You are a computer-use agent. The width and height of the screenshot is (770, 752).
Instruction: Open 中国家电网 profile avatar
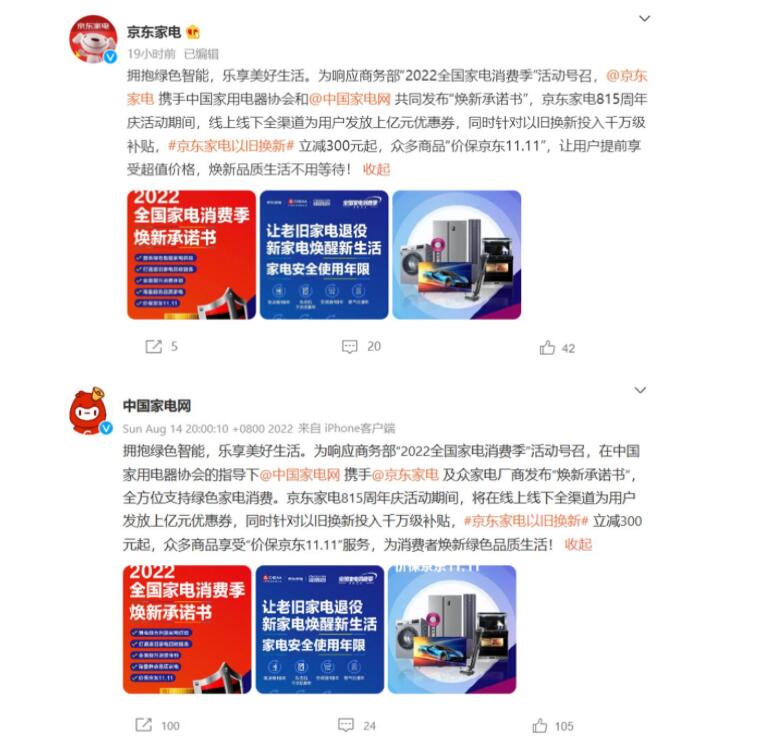point(93,412)
